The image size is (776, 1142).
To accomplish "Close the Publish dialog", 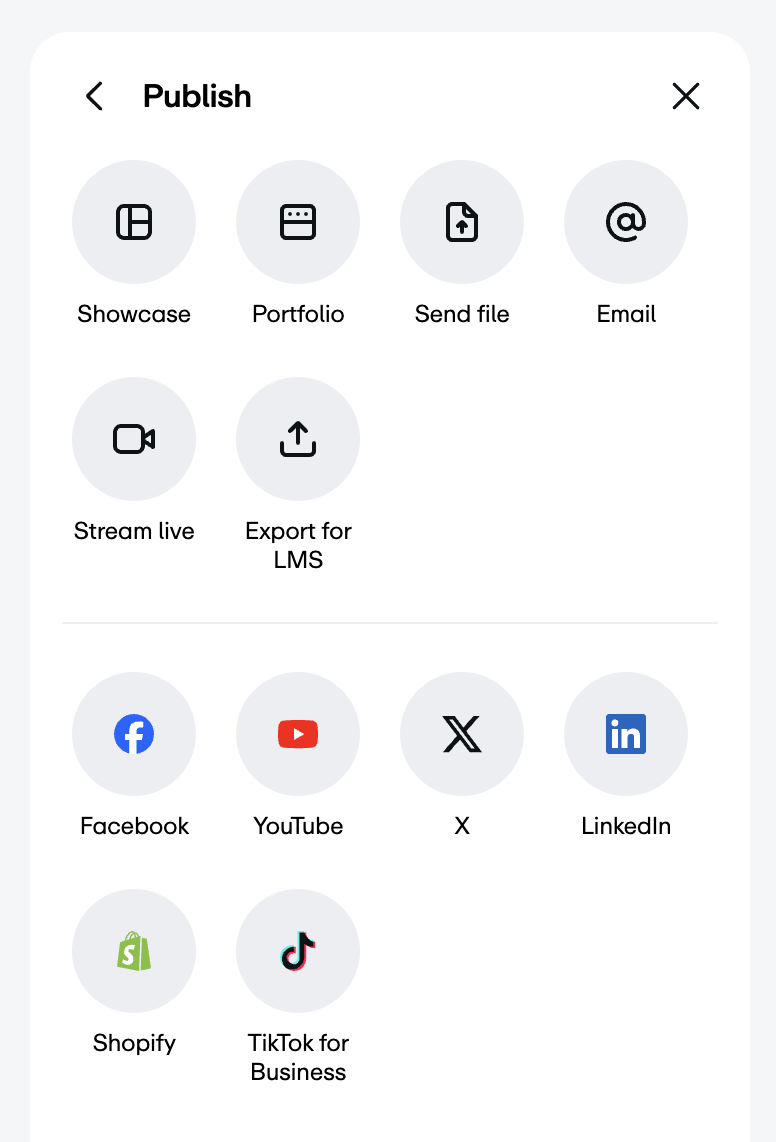I will [x=686, y=96].
